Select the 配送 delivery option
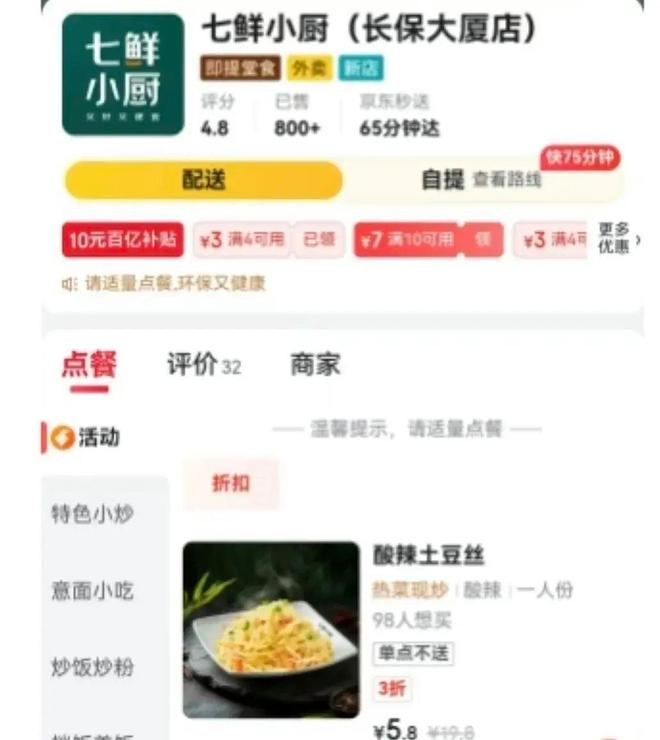The height and width of the screenshot is (740, 660). [x=204, y=180]
